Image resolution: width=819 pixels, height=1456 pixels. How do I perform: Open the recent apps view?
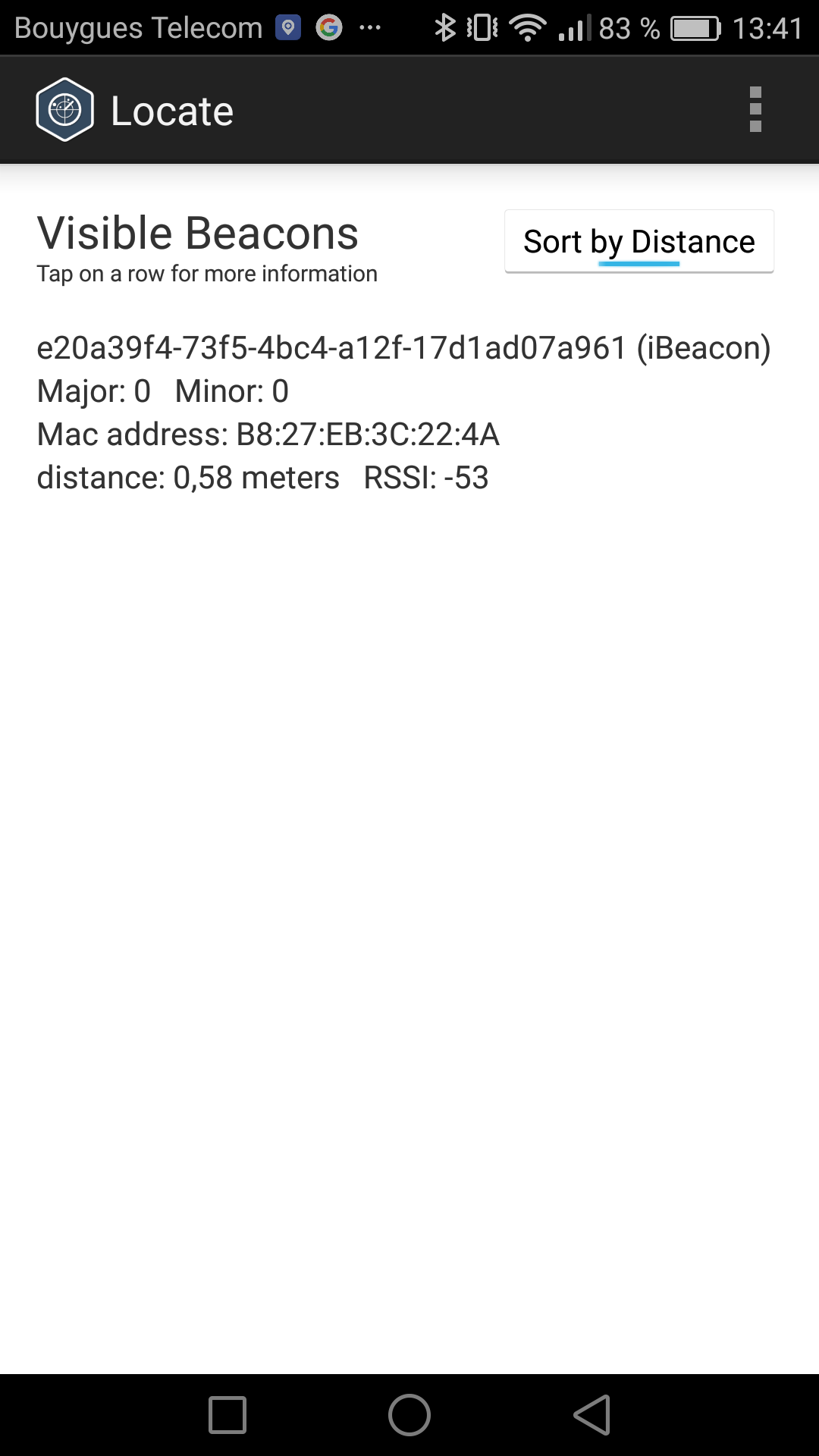pos(227,1415)
